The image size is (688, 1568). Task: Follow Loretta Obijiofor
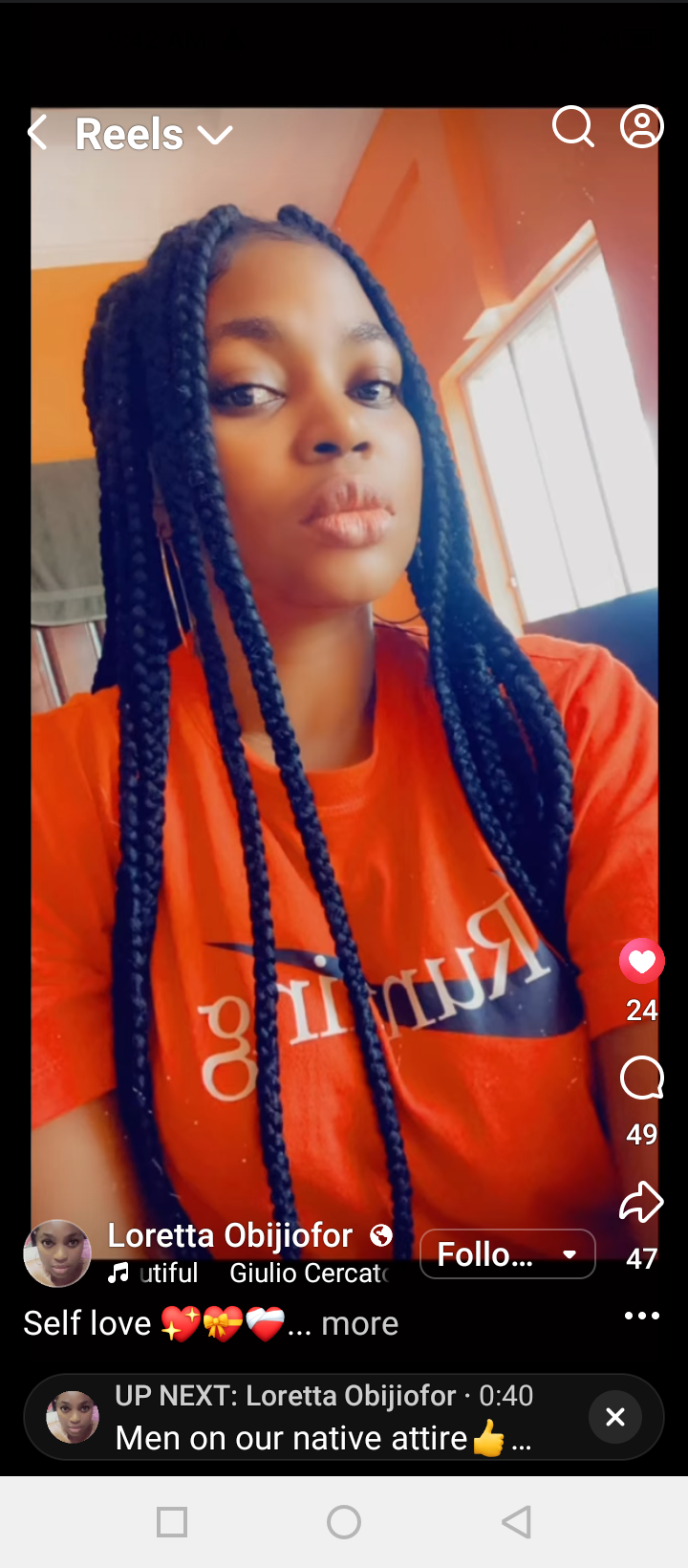point(507,1253)
